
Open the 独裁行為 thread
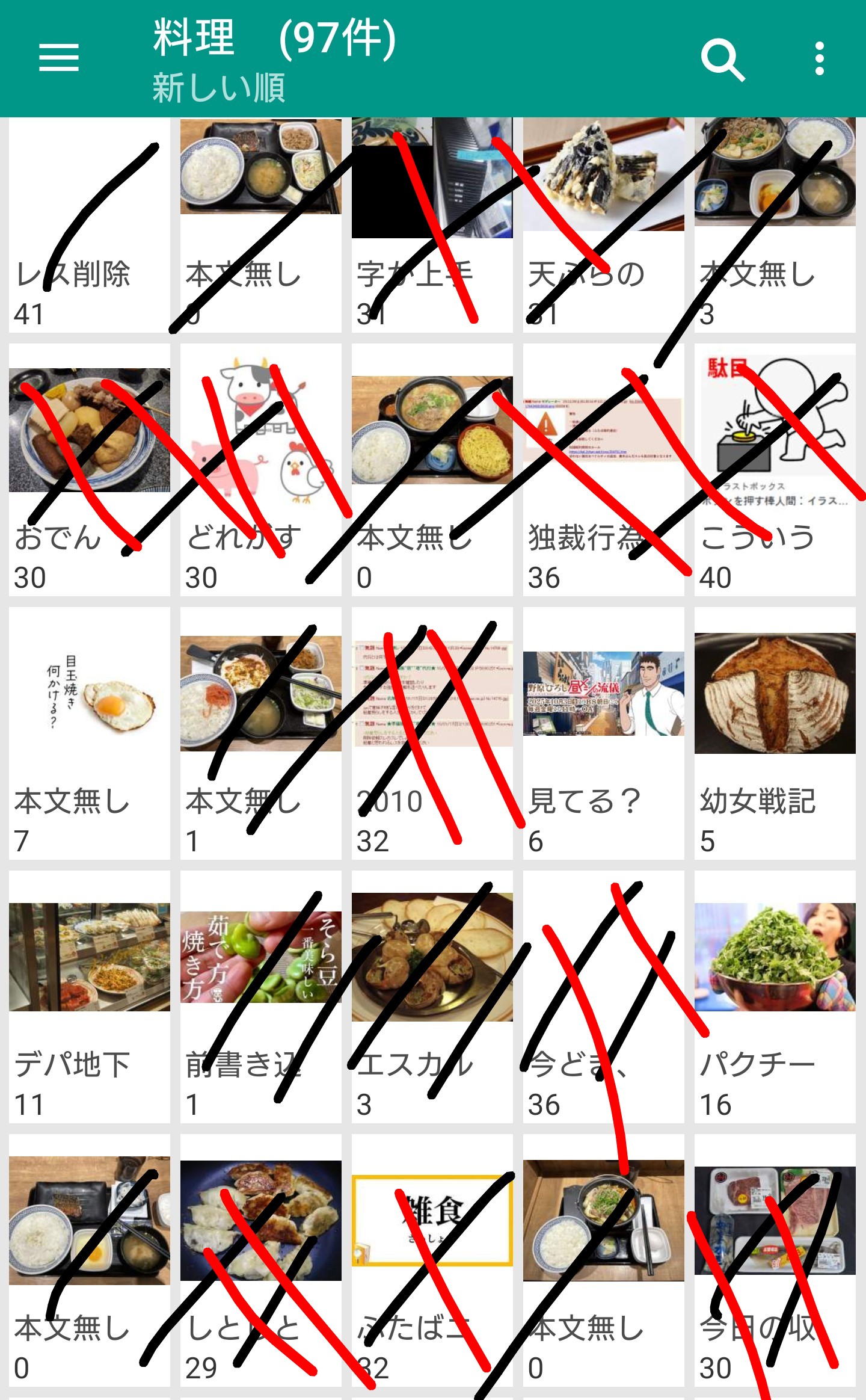(x=603, y=469)
